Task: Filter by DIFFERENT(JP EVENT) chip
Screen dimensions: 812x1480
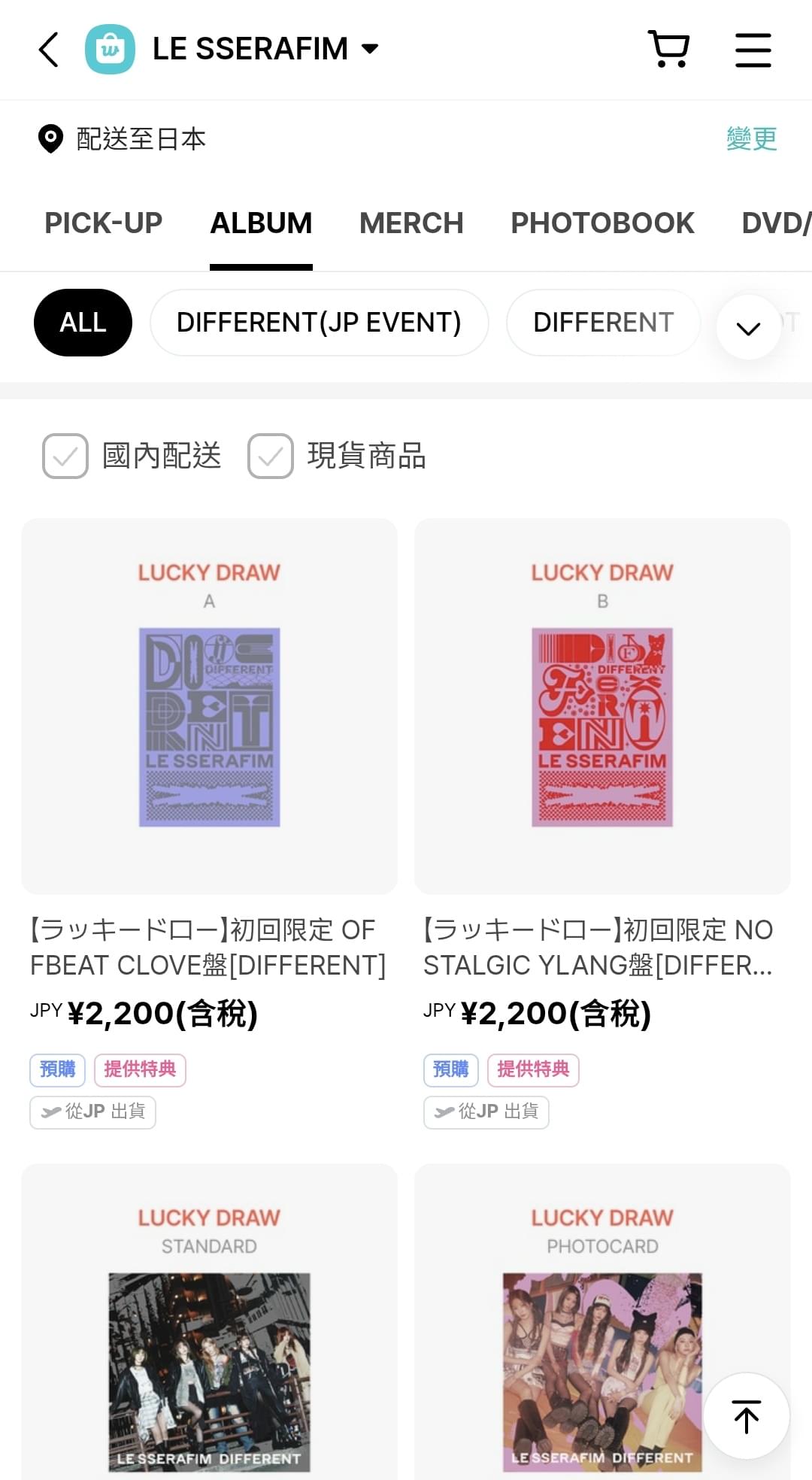Action: 319,323
